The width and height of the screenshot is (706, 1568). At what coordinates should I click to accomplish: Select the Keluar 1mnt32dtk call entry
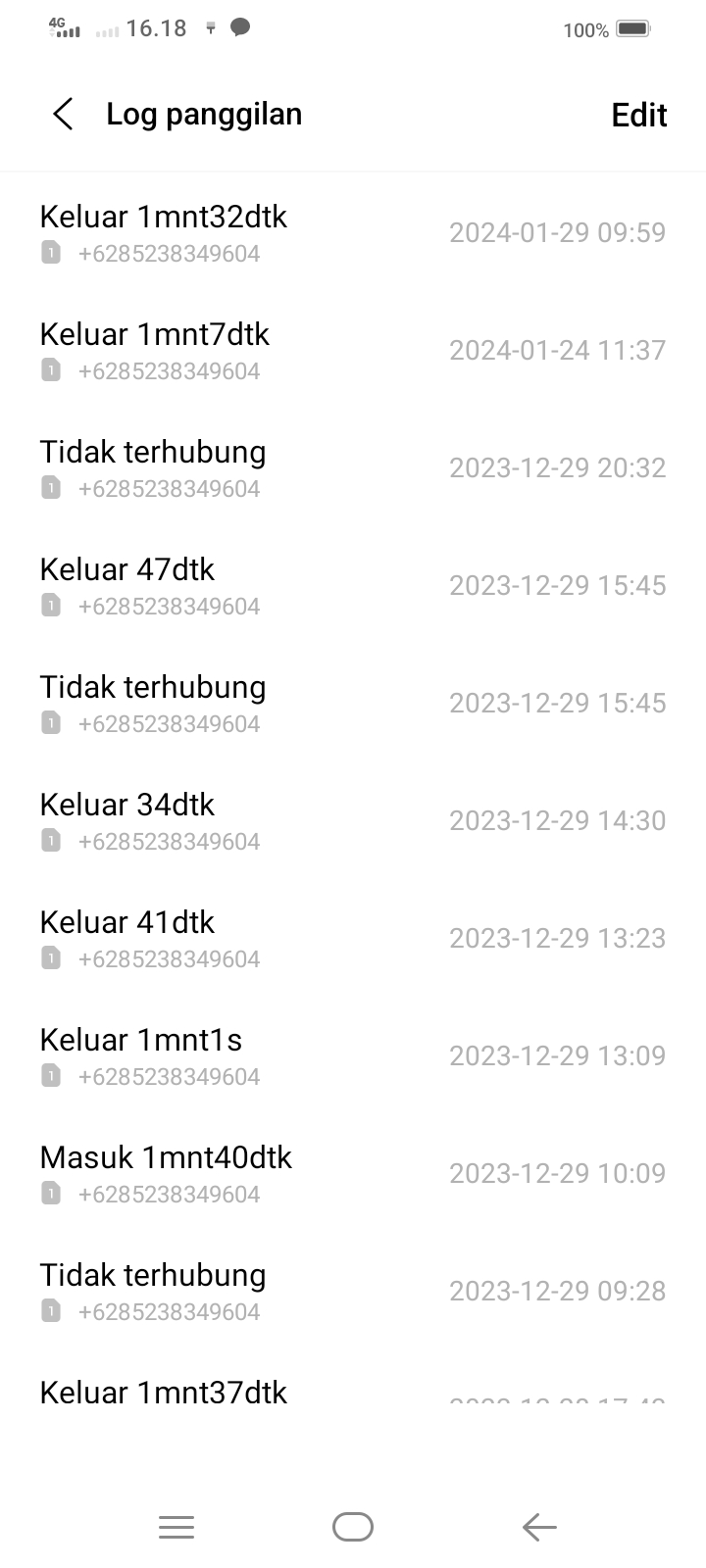pyautogui.click(x=294, y=230)
